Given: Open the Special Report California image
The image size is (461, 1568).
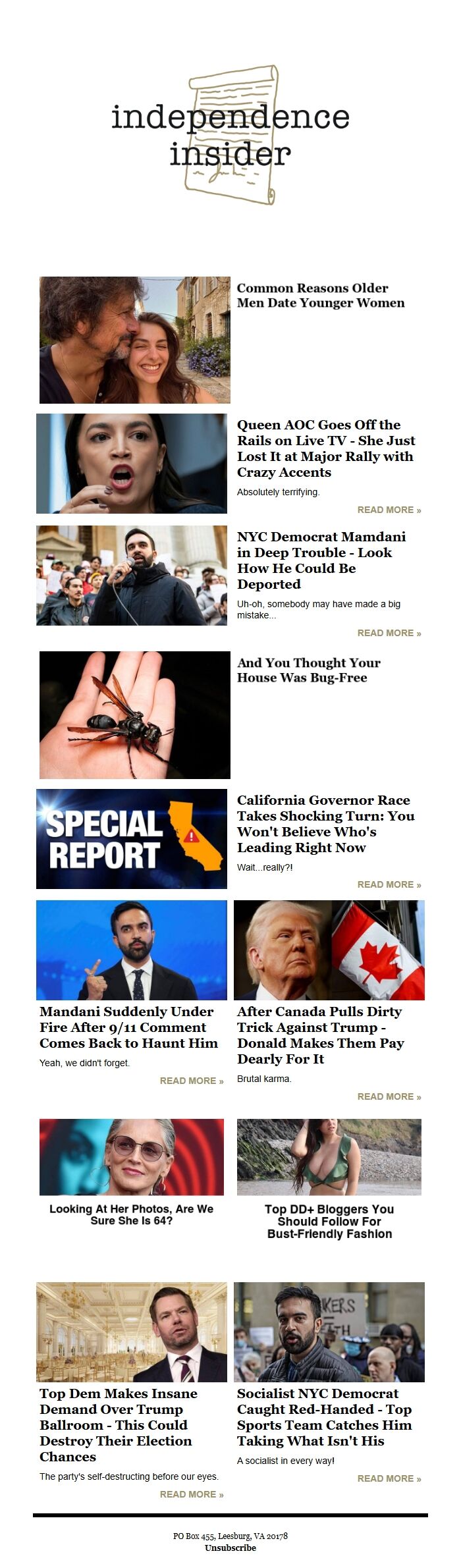Looking at the screenshot, I should pos(132,838).
